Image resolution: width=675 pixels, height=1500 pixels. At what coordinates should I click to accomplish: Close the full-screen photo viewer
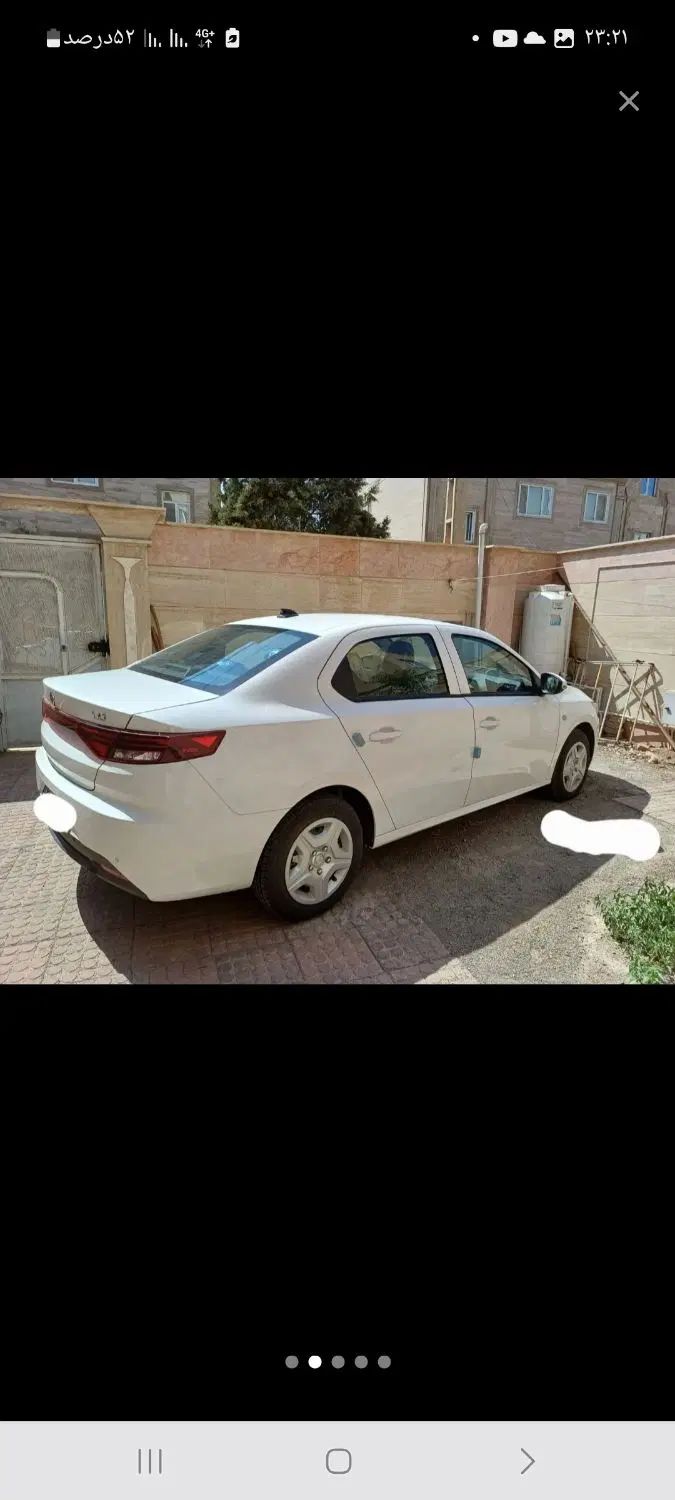click(x=628, y=101)
